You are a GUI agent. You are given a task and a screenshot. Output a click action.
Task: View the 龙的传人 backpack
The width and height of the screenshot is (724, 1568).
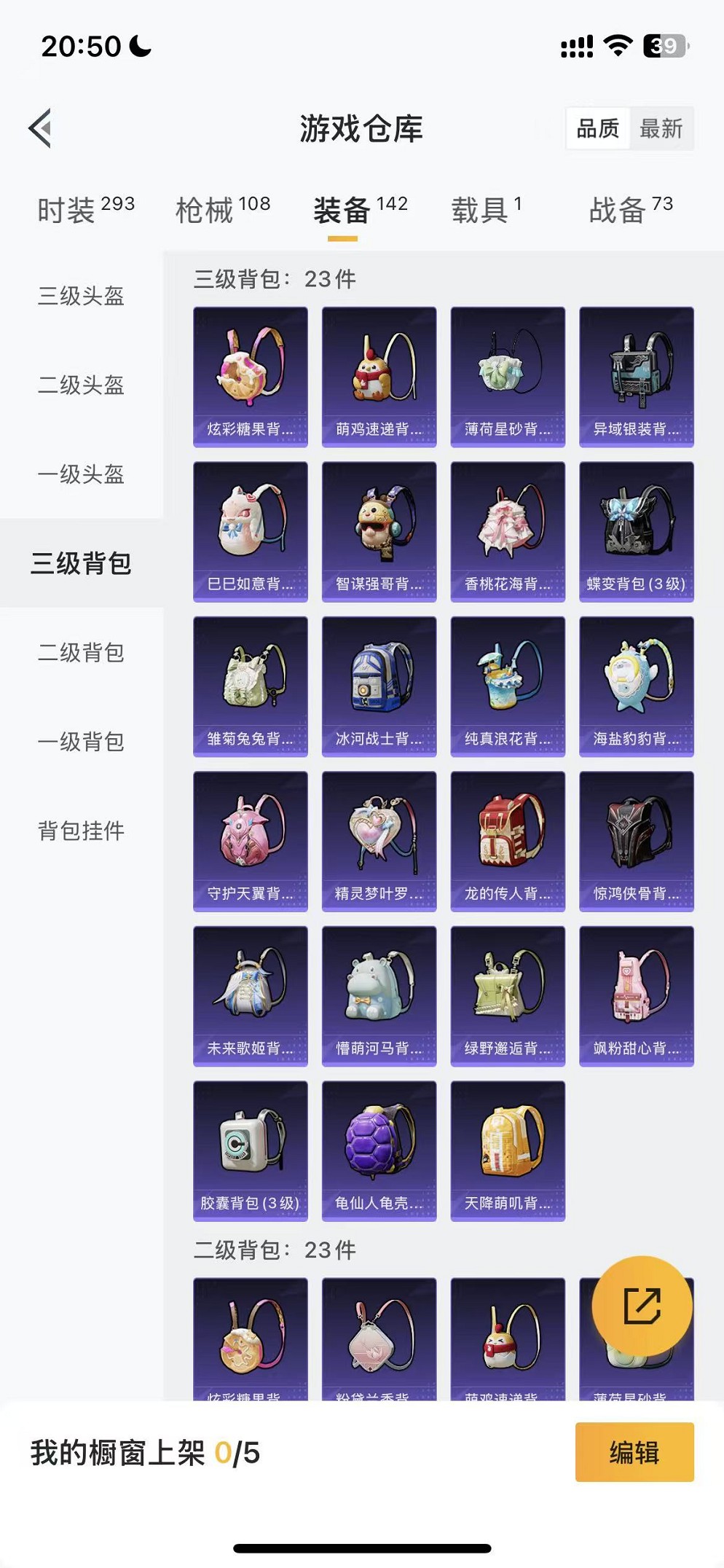coord(508,841)
